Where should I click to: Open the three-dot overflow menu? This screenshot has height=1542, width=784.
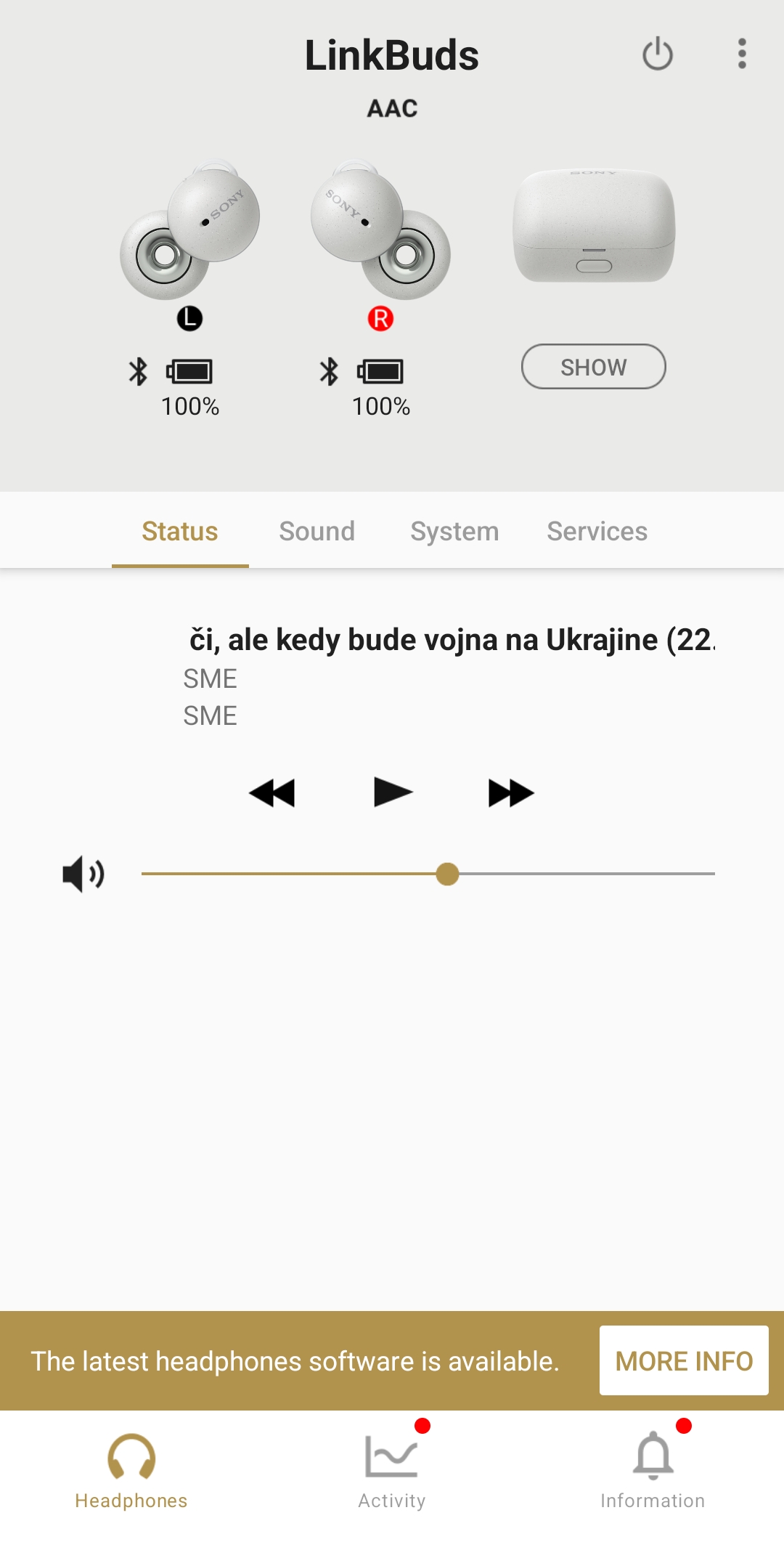[741, 54]
